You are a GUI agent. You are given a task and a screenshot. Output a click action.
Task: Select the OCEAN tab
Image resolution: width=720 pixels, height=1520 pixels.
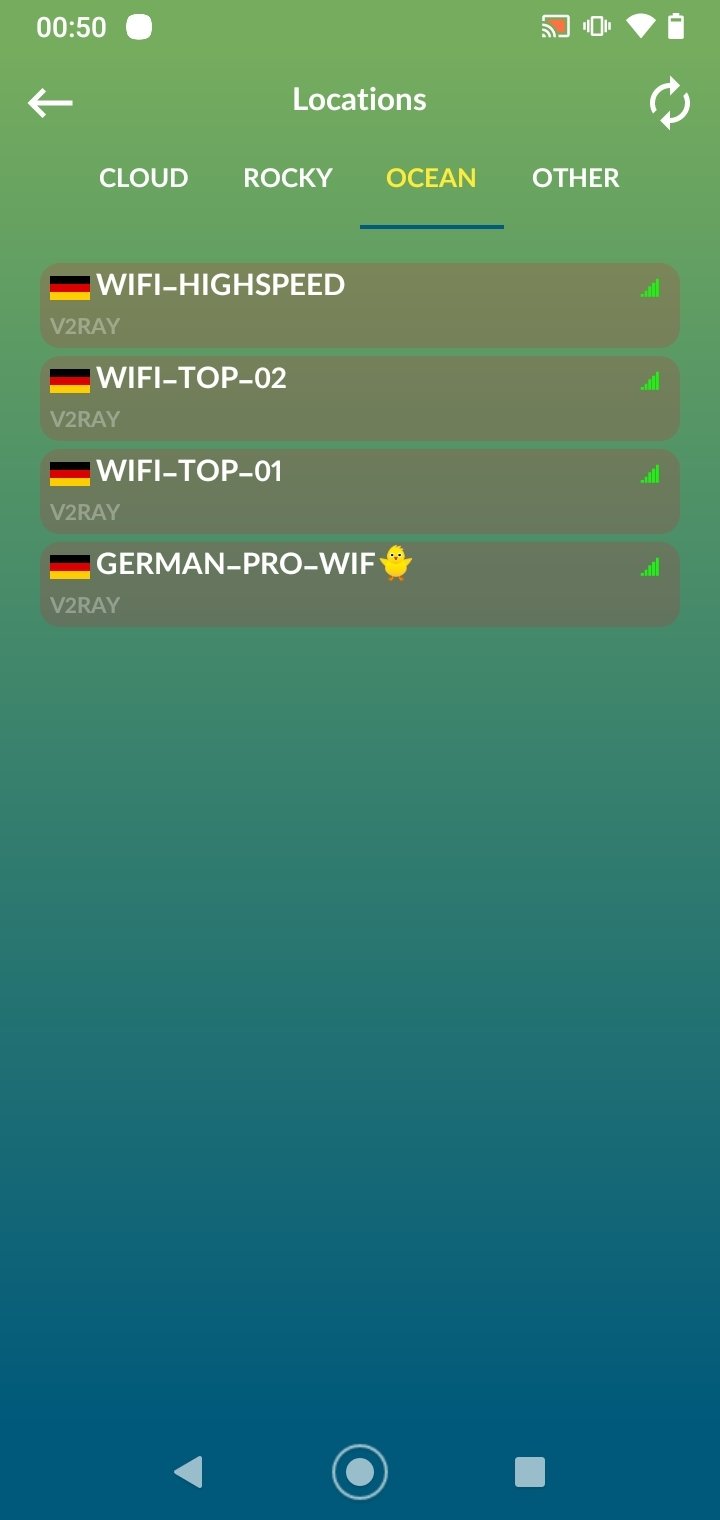(x=432, y=178)
